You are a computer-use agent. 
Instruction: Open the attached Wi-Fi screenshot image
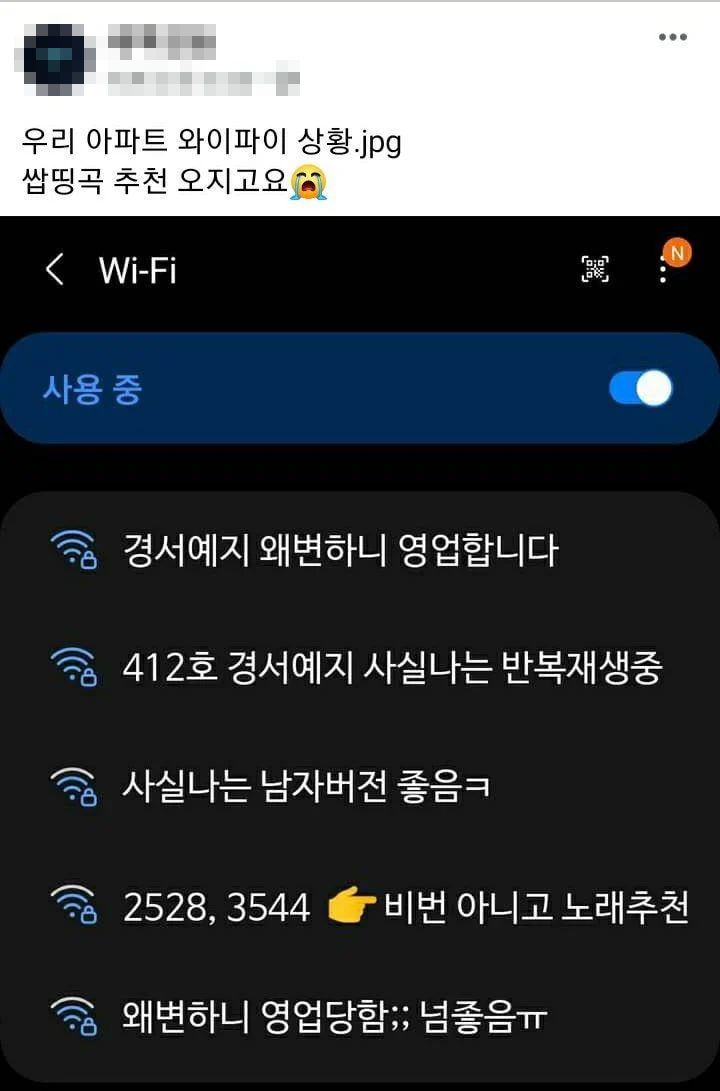coord(360,650)
